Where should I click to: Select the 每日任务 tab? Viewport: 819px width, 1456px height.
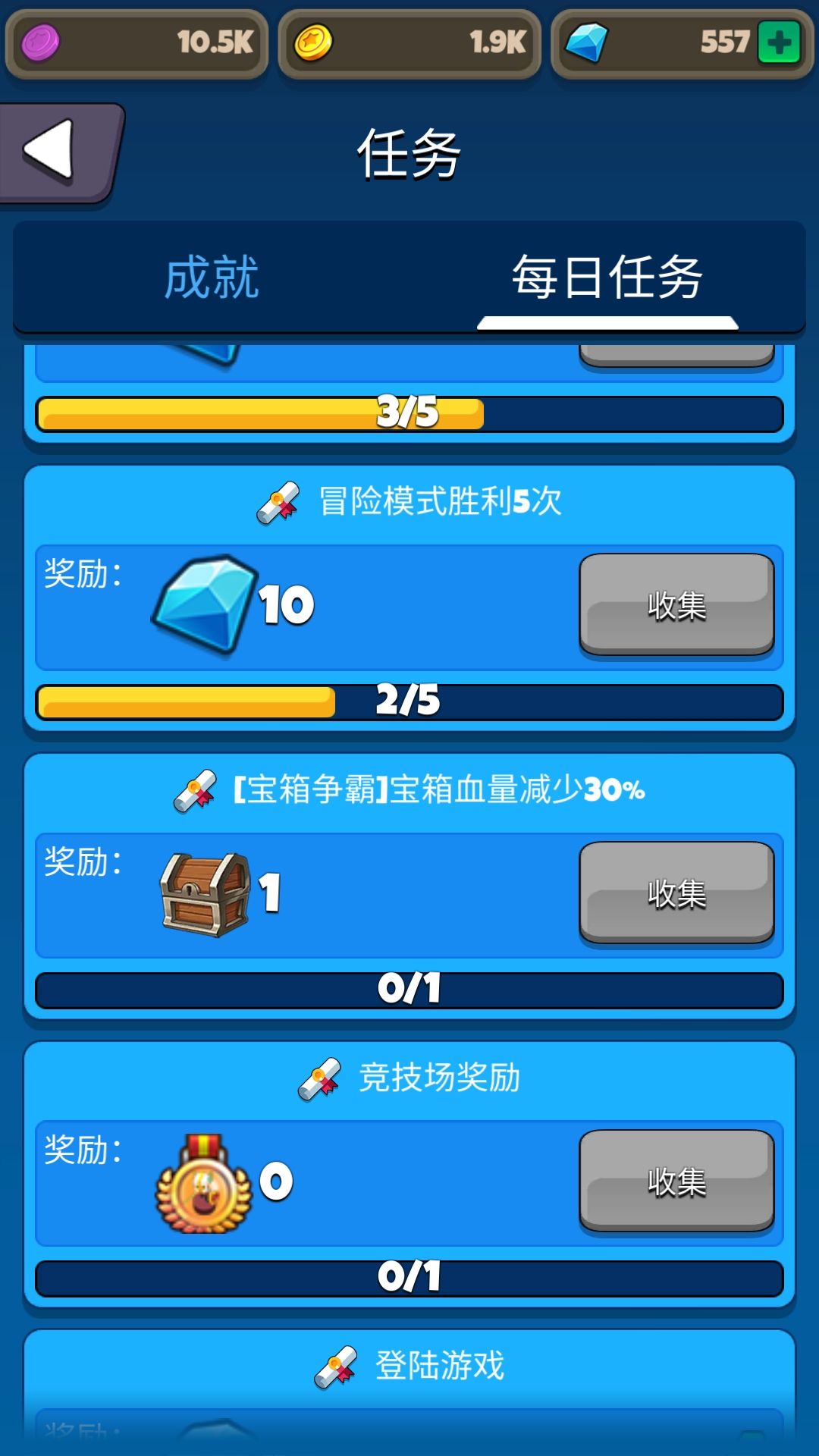coord(607,278)
